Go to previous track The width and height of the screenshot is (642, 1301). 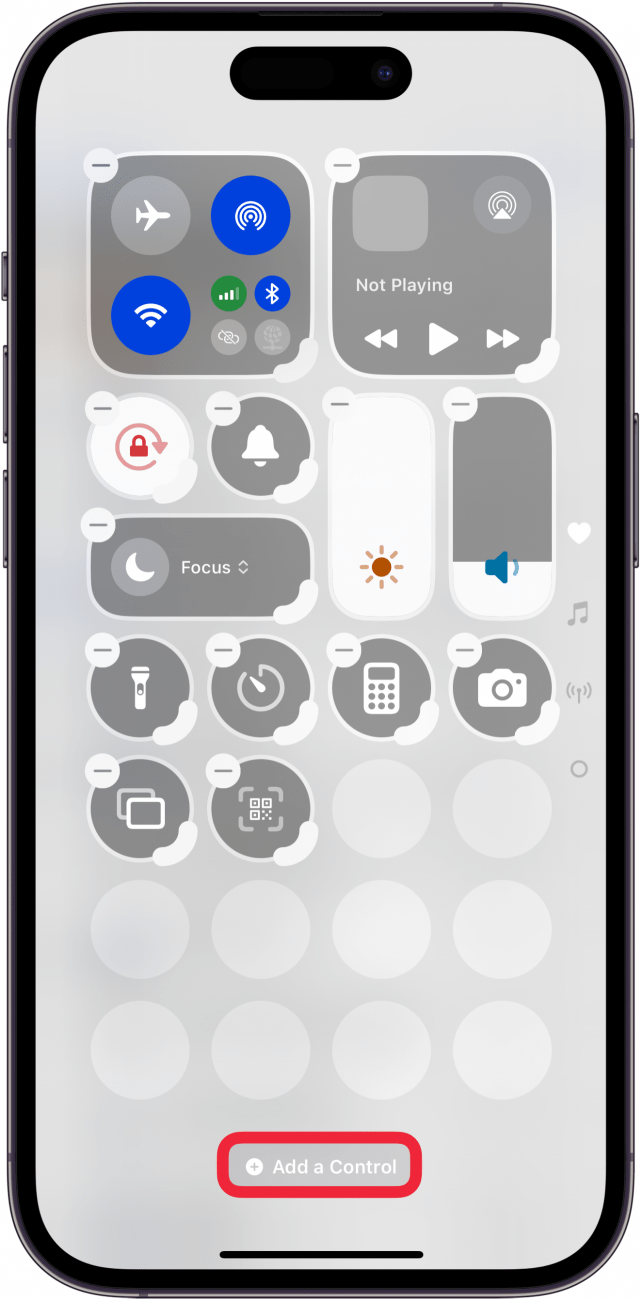381,340
